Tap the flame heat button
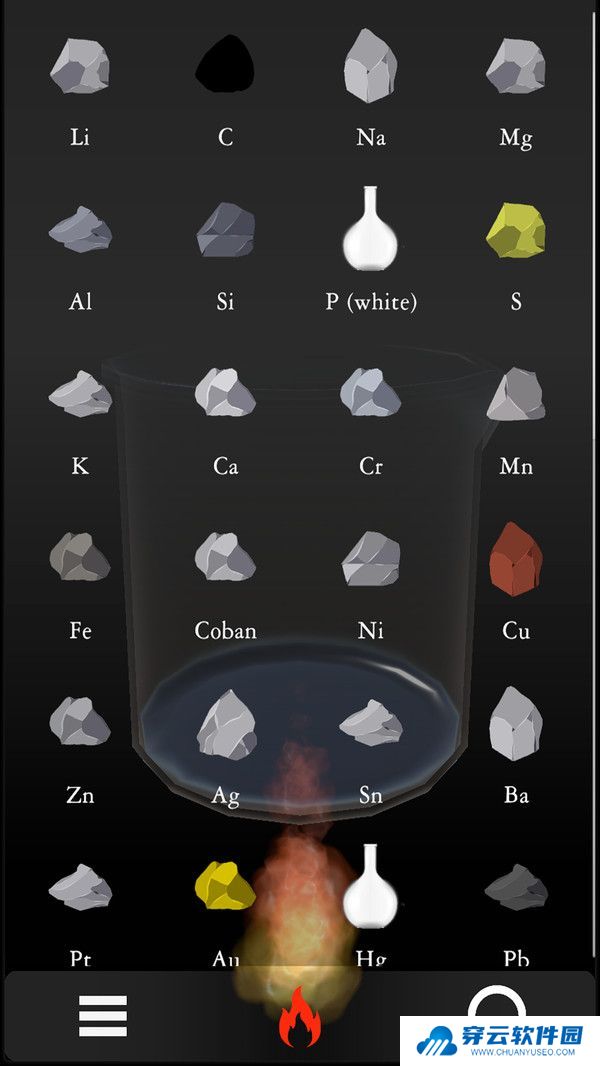 [299, 1018]
